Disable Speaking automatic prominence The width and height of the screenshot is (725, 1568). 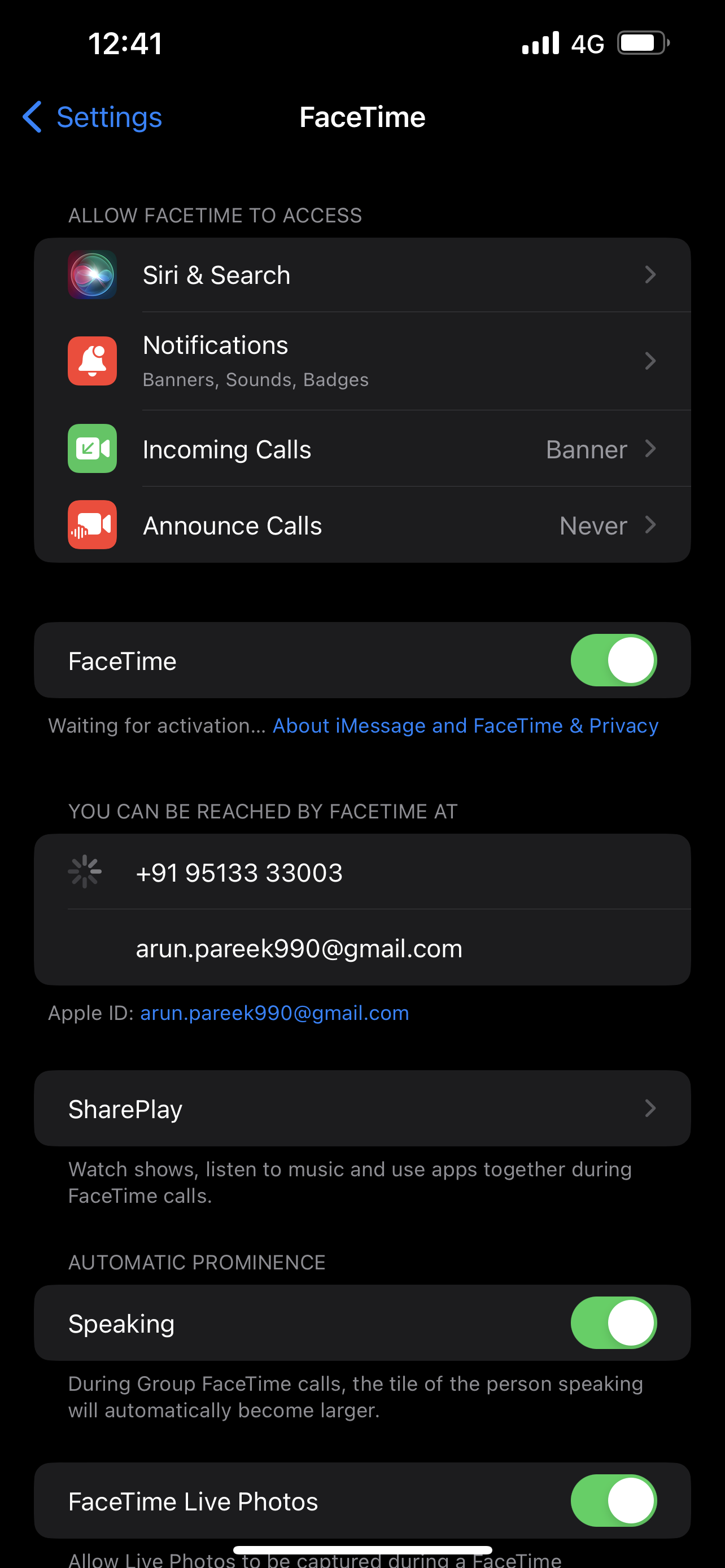[613, 1322]
